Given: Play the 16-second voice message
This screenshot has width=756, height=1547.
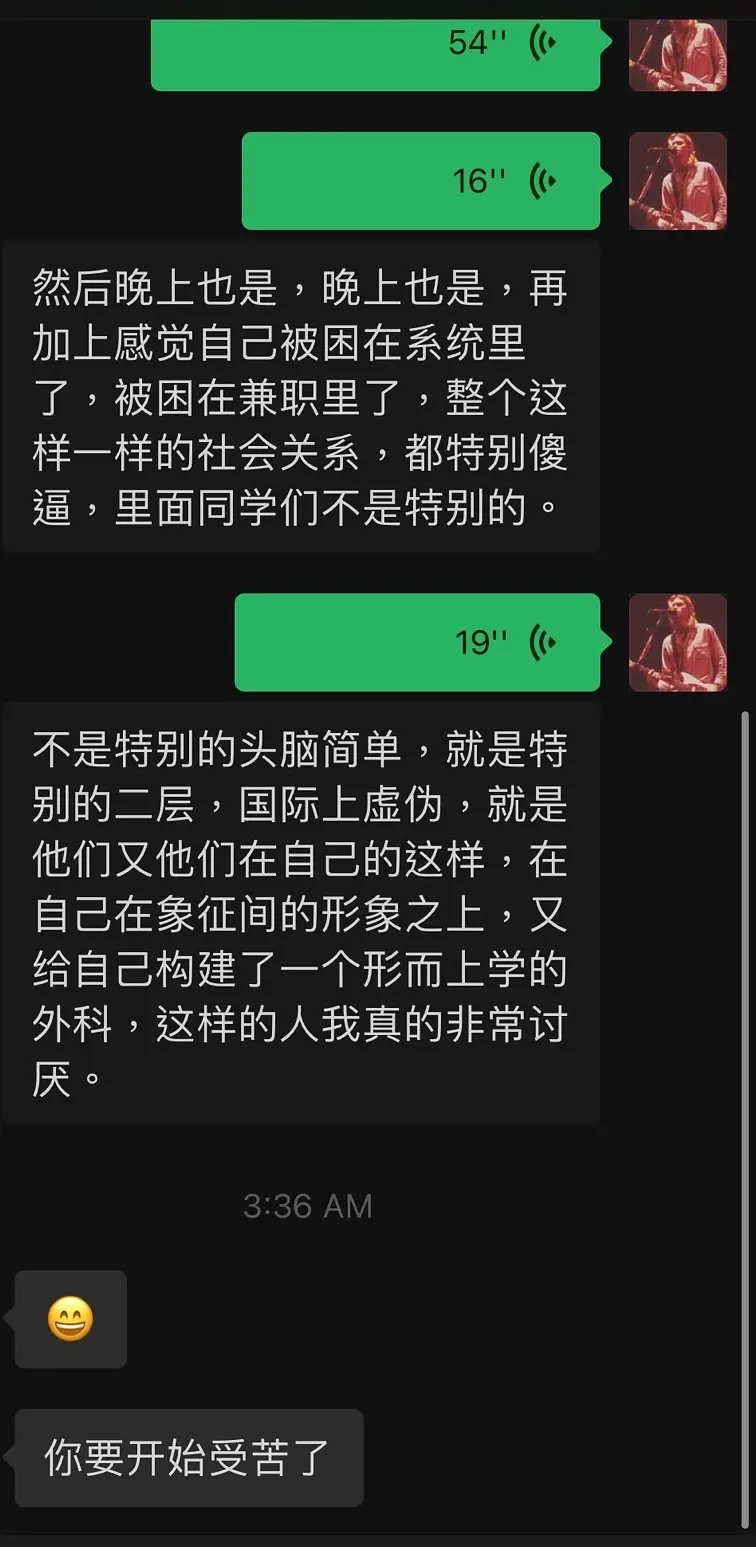Looking at the screenshot, I should coord(420,181).
